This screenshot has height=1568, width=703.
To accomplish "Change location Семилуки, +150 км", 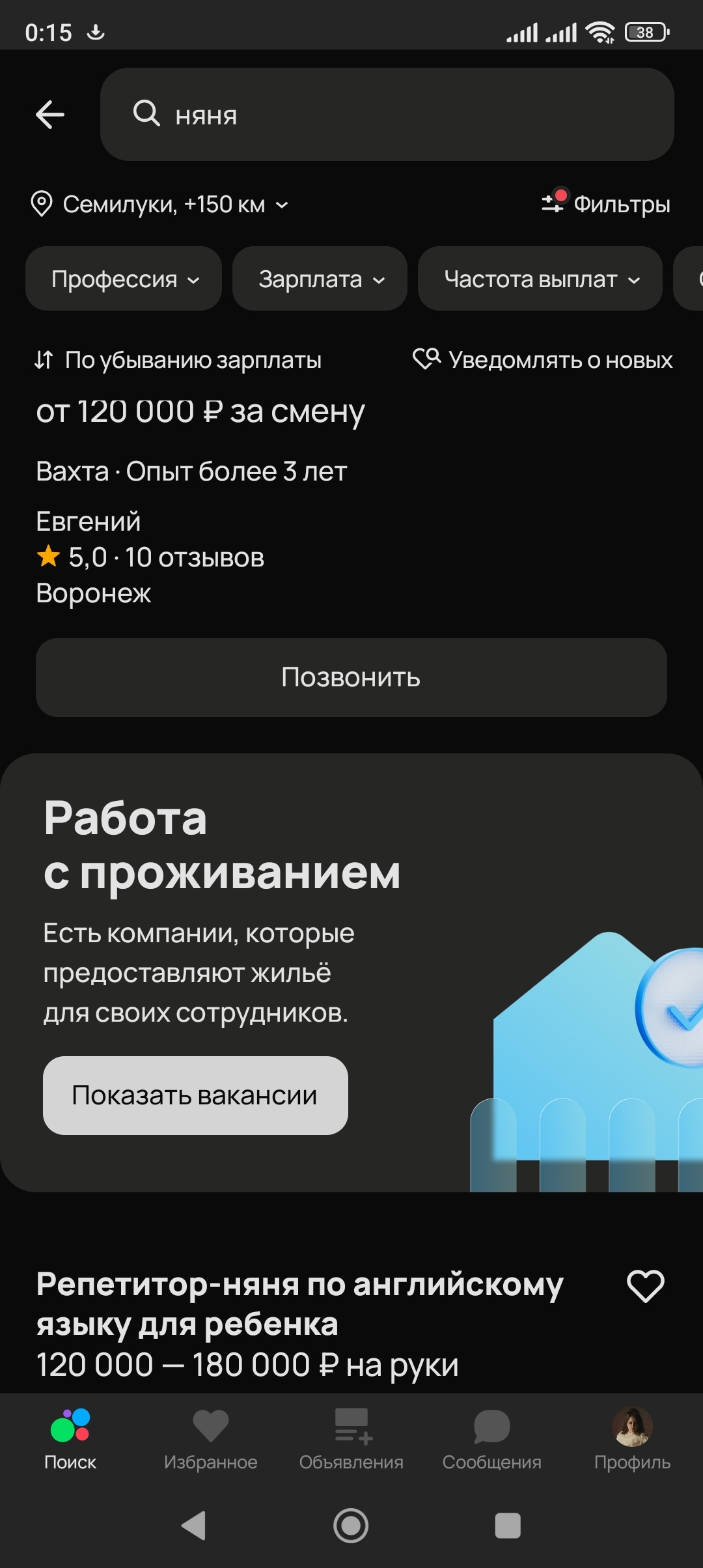I will tap(159, 204).
